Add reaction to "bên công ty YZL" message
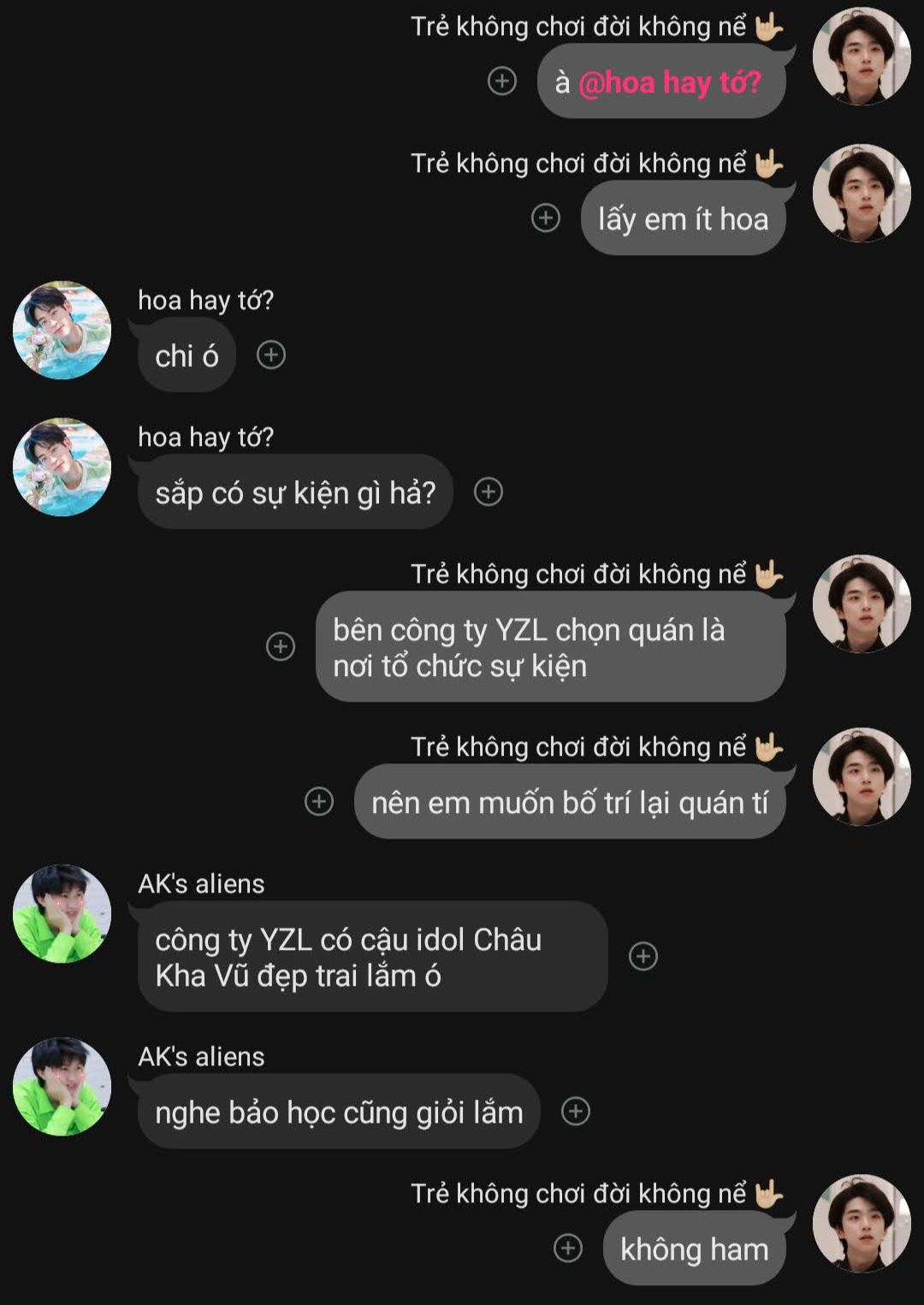 [x=281, y=646]
